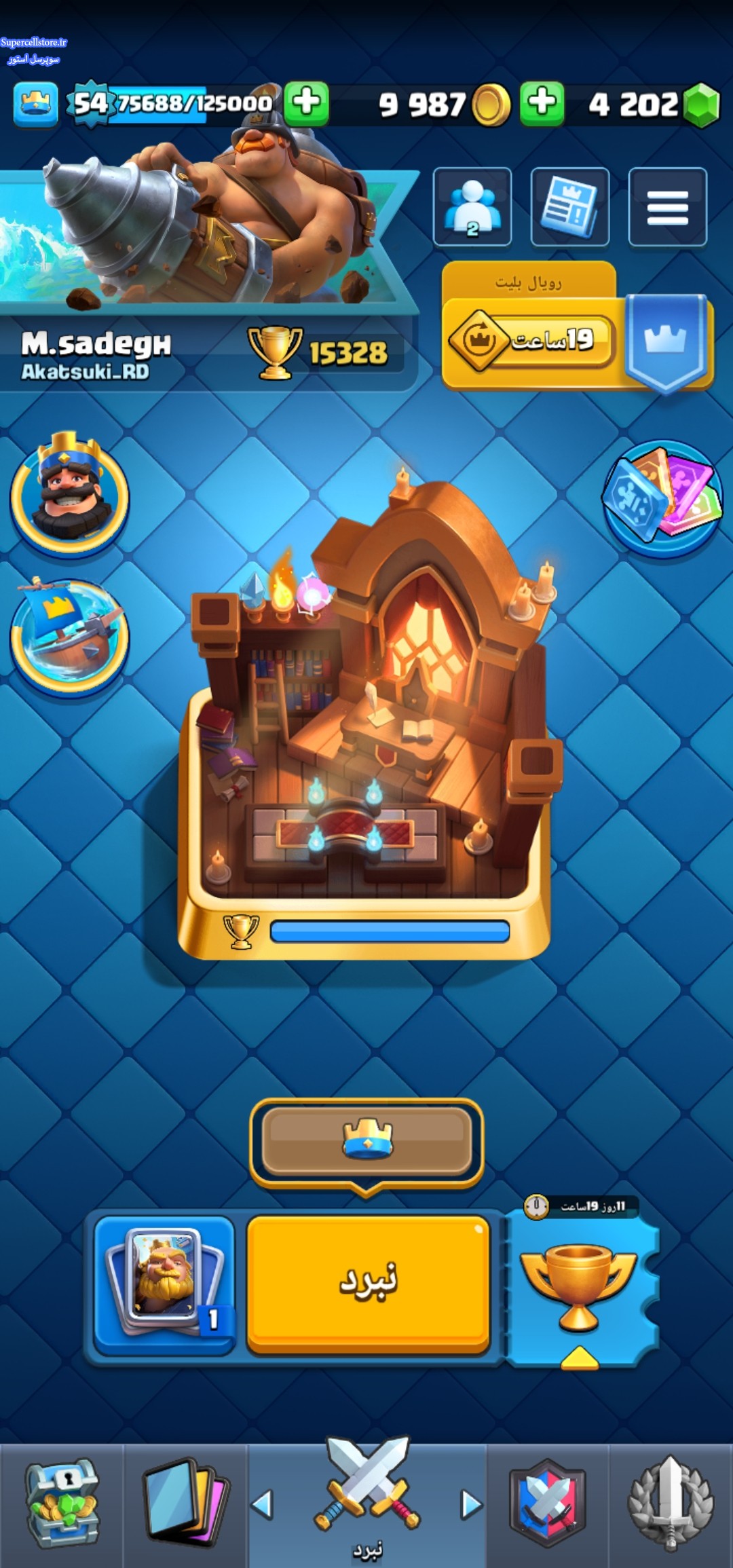This screenshot has height=1568, width=733.
Task: Switch to the Clan shield tab
Action: tap(548, 1504)
